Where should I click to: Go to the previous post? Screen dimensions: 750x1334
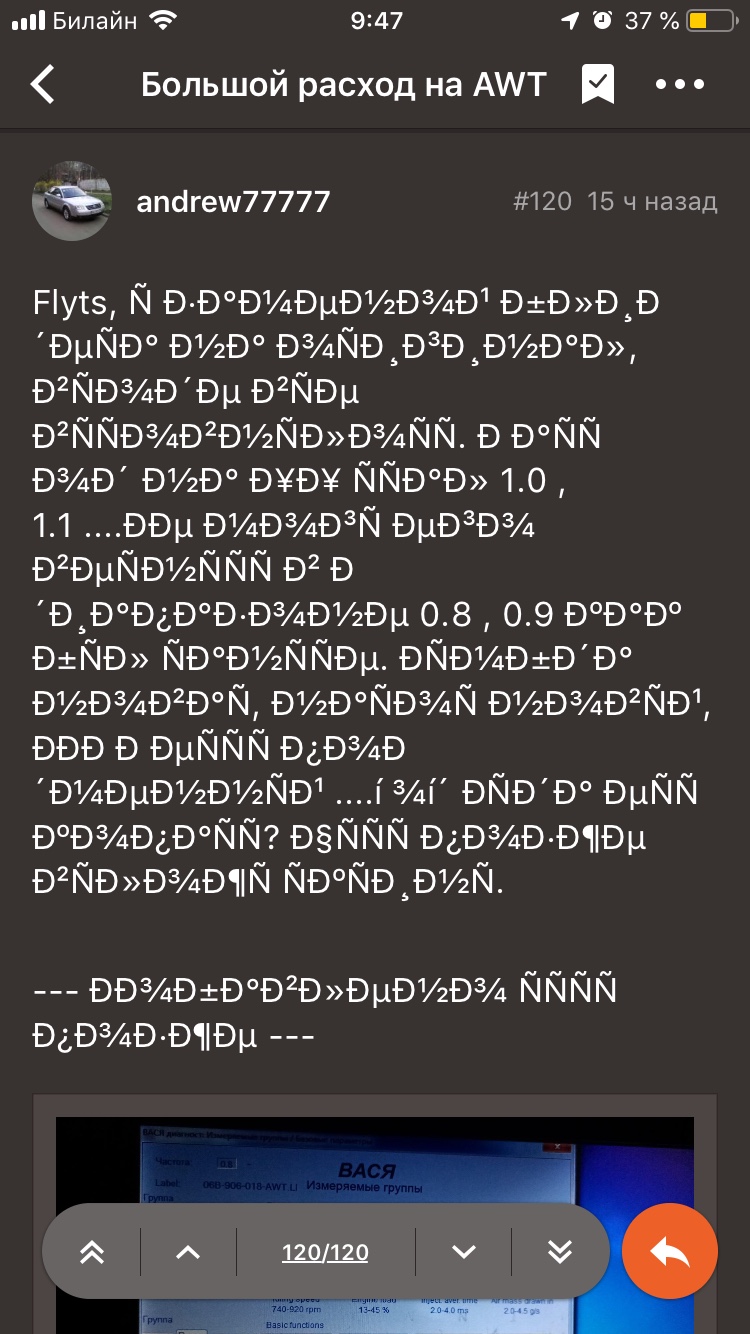188,1252
